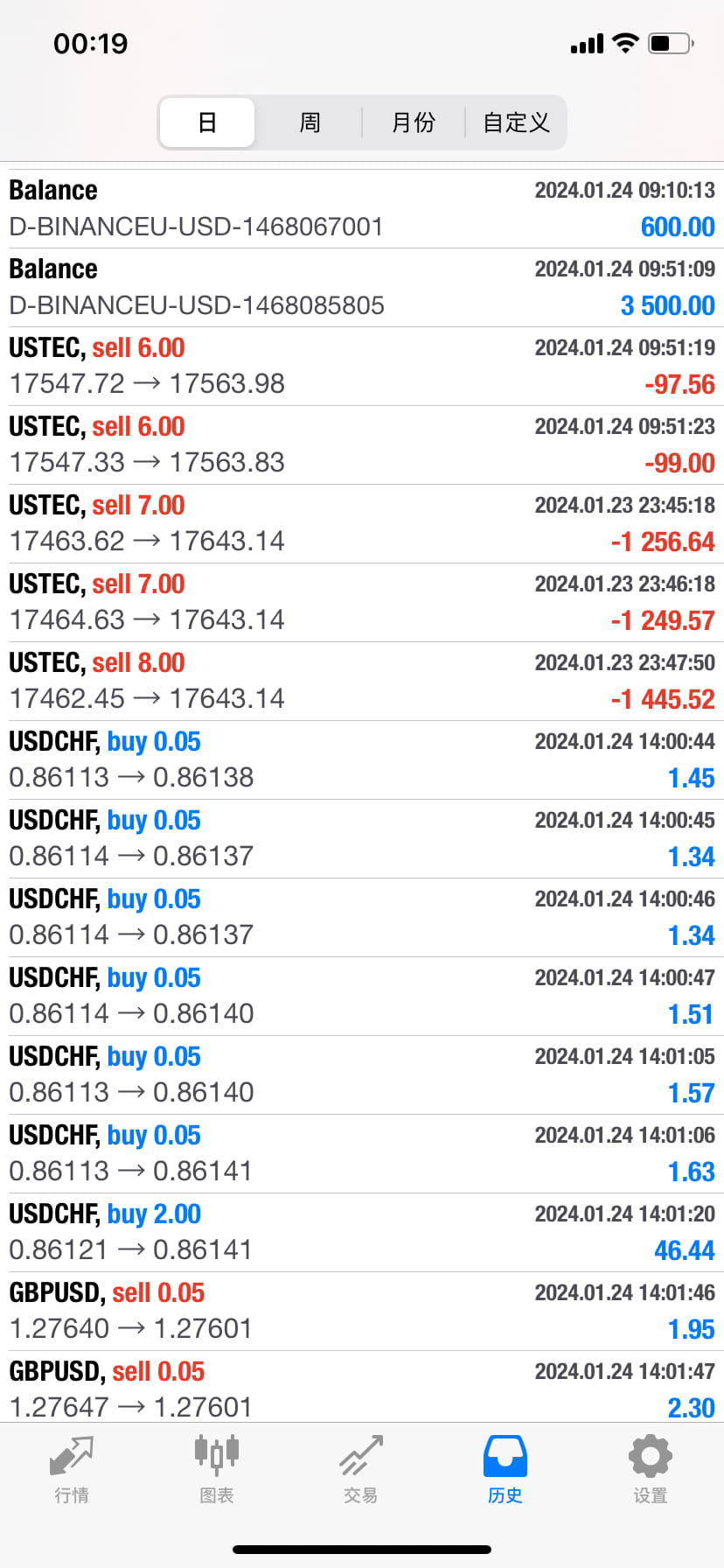Switch to the 月份 (month) period

click(x=413, y=122)
